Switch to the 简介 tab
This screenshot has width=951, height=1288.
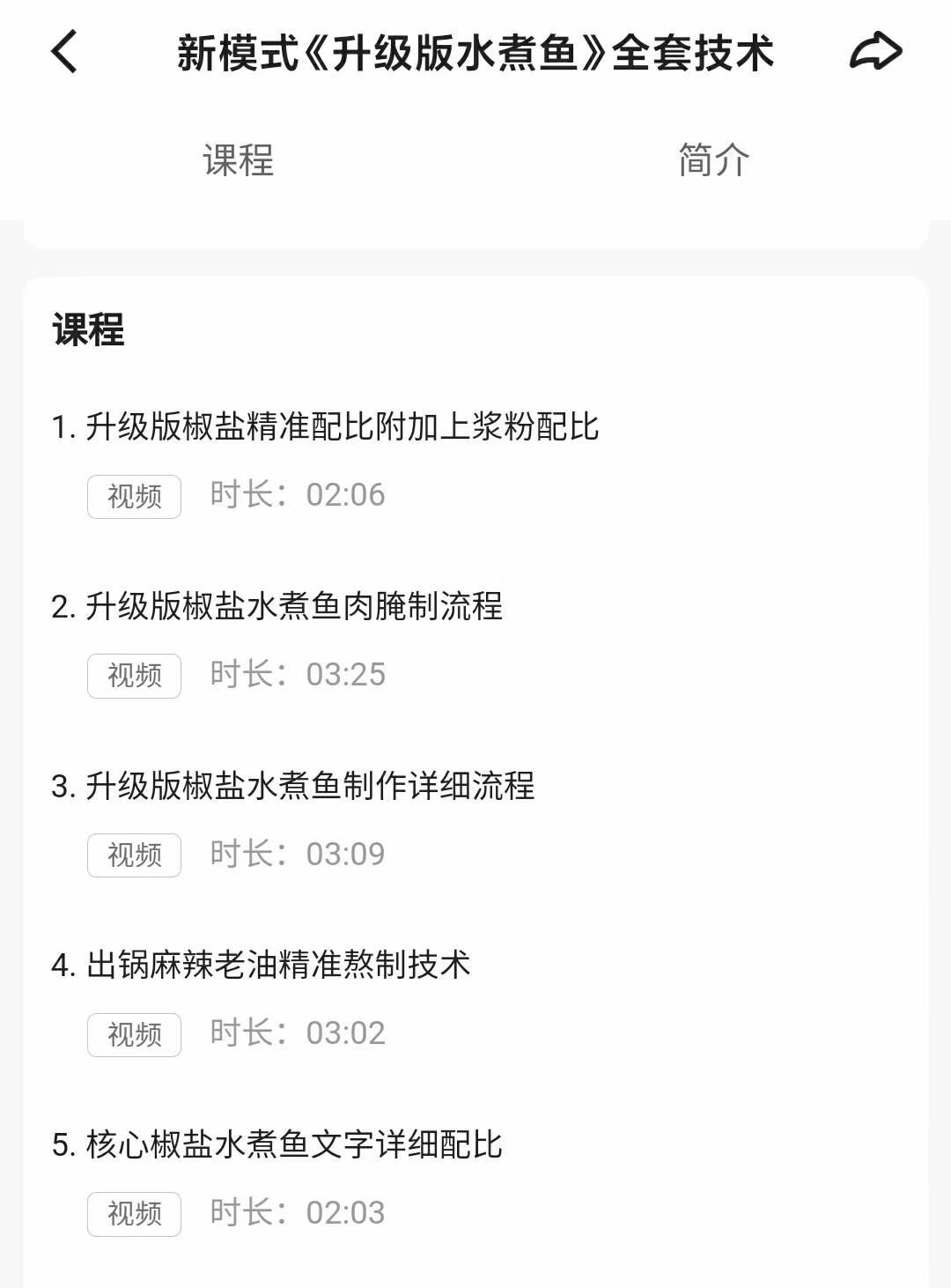tap(712, 160)
